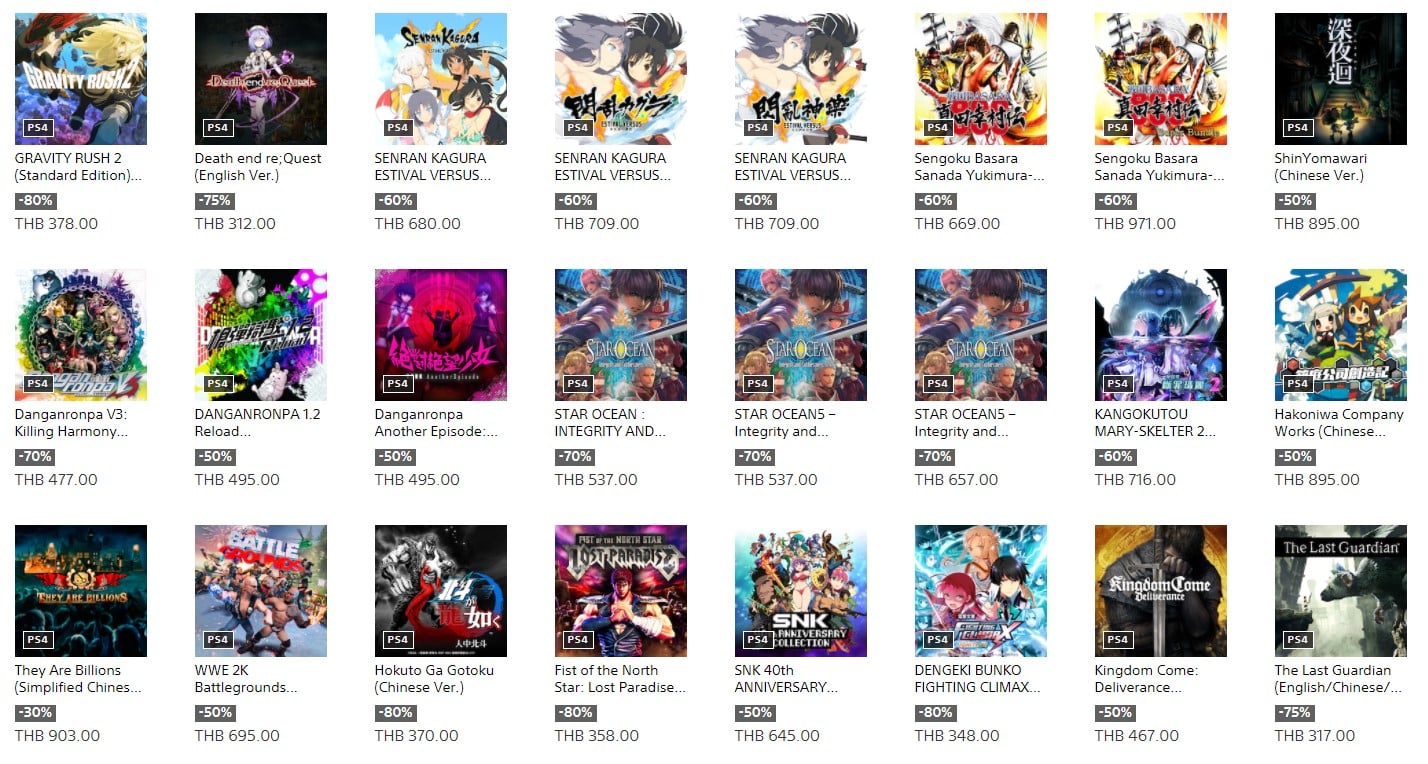Screen dimensions: 1428x764
Task: Open Fist of the North Star: Lost Paradise
Action: pyautogui.click(x=621, y=591)
